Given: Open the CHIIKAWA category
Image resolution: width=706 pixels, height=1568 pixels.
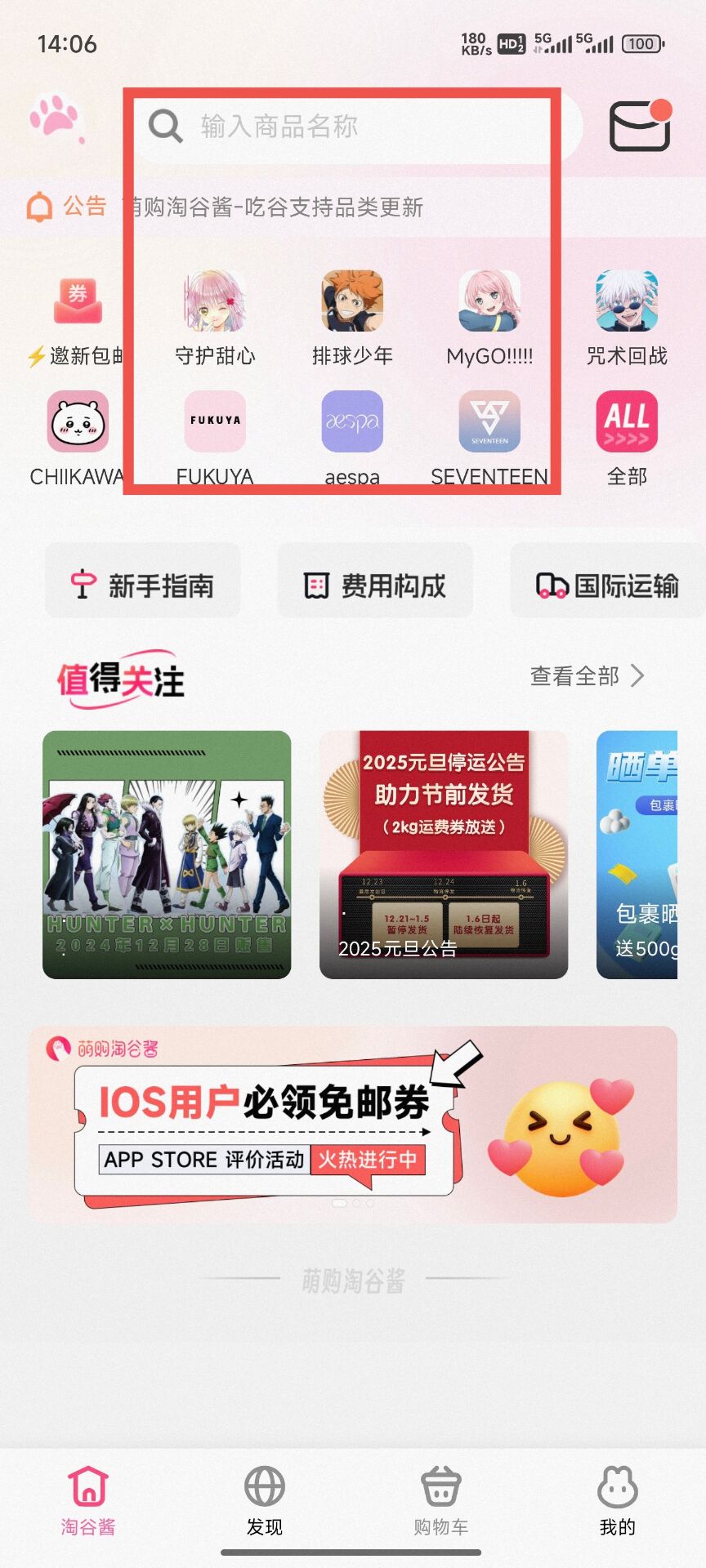Looking at the screenshot, I should tap(78, 439).
